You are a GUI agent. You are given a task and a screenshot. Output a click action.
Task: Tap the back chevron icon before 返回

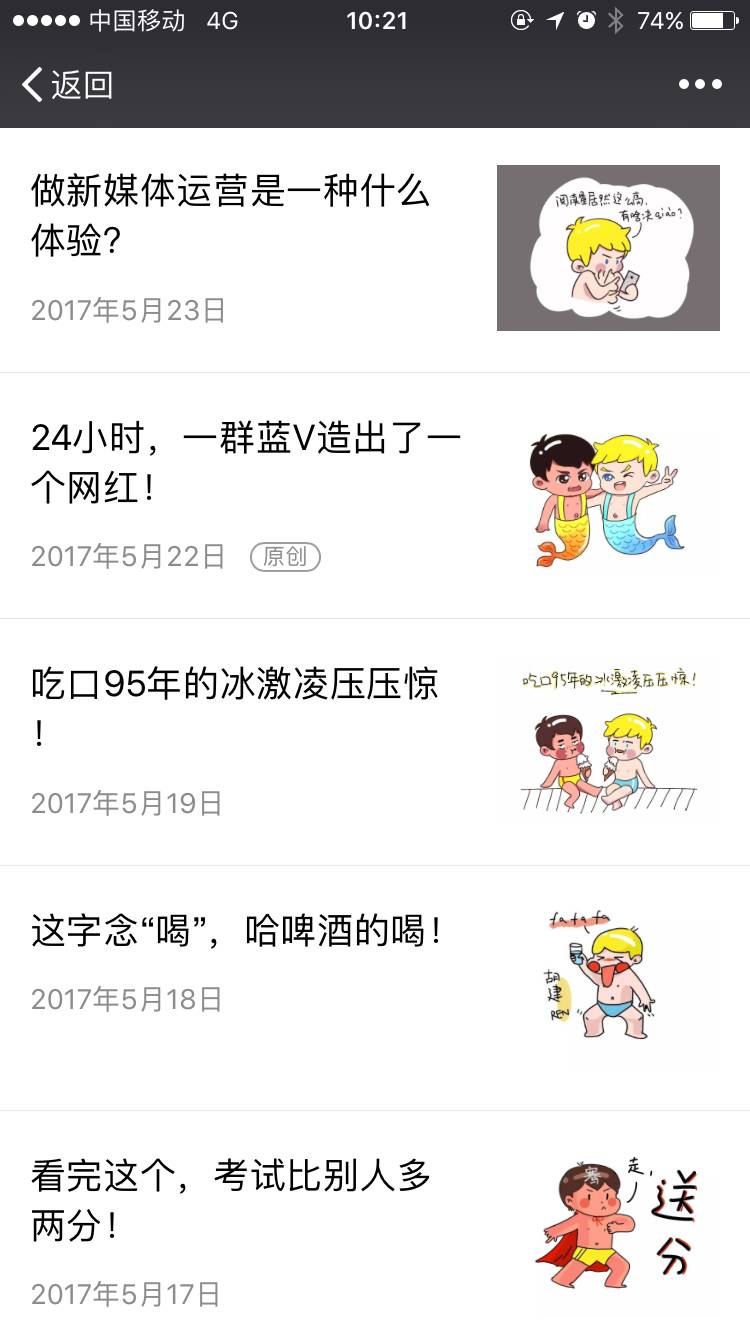pyautogui.click(x=30, y=86)
